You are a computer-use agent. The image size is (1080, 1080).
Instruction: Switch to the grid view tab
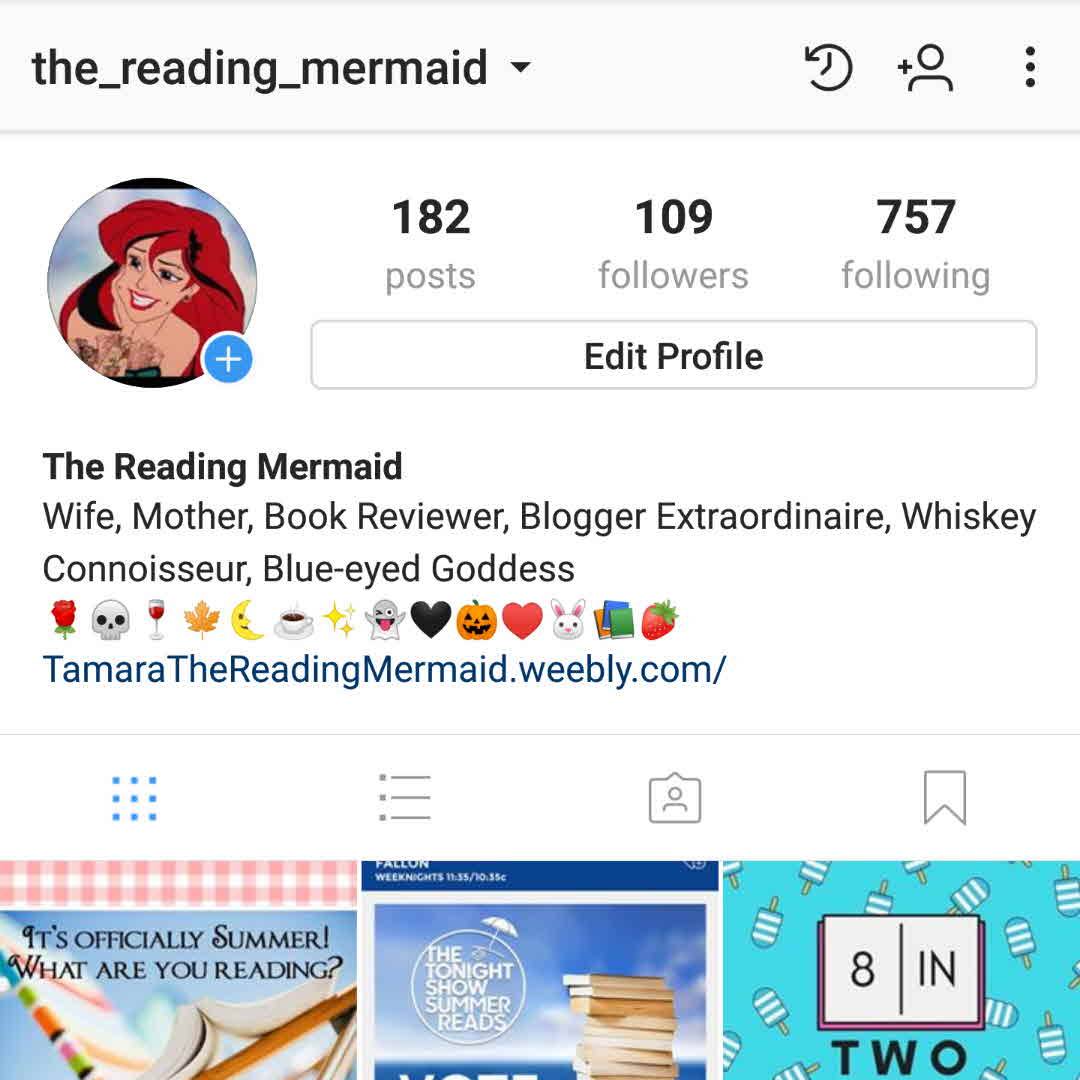(134, 798)
